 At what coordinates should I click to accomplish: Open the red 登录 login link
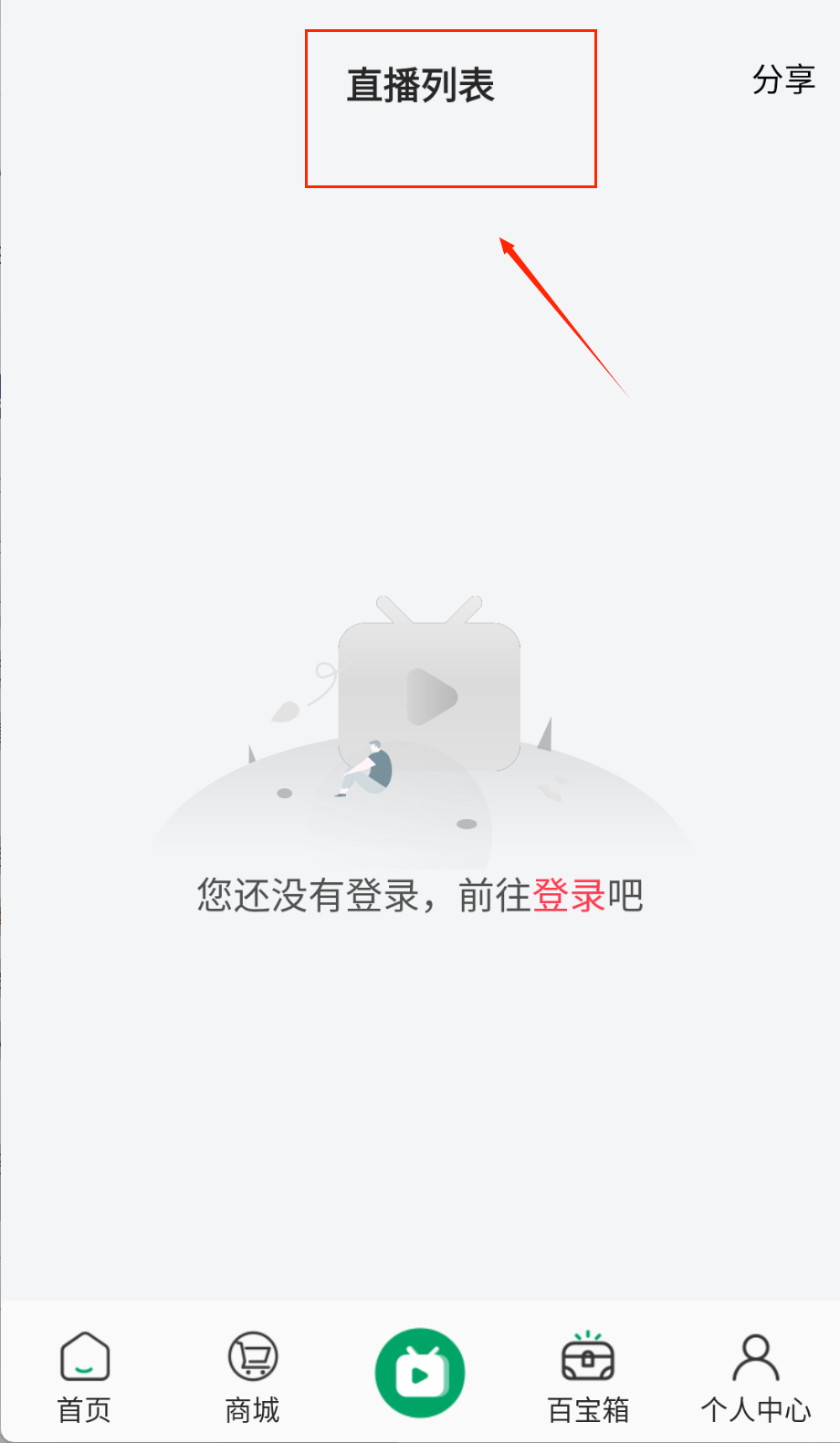point(569,896)
